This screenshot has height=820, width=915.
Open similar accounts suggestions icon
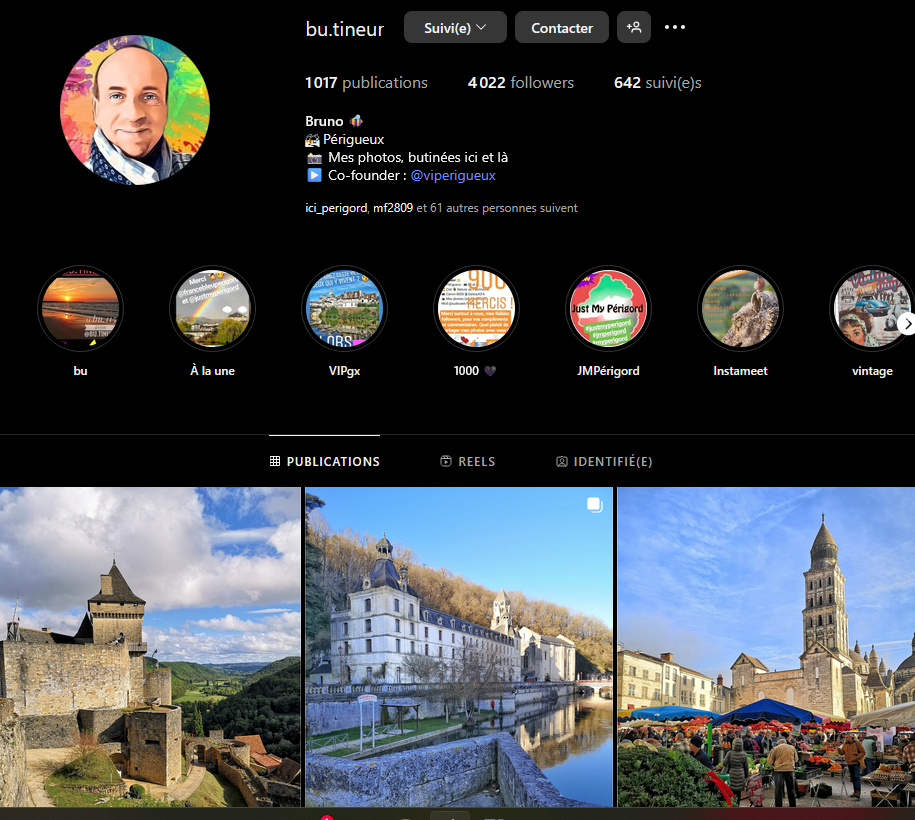634,28
